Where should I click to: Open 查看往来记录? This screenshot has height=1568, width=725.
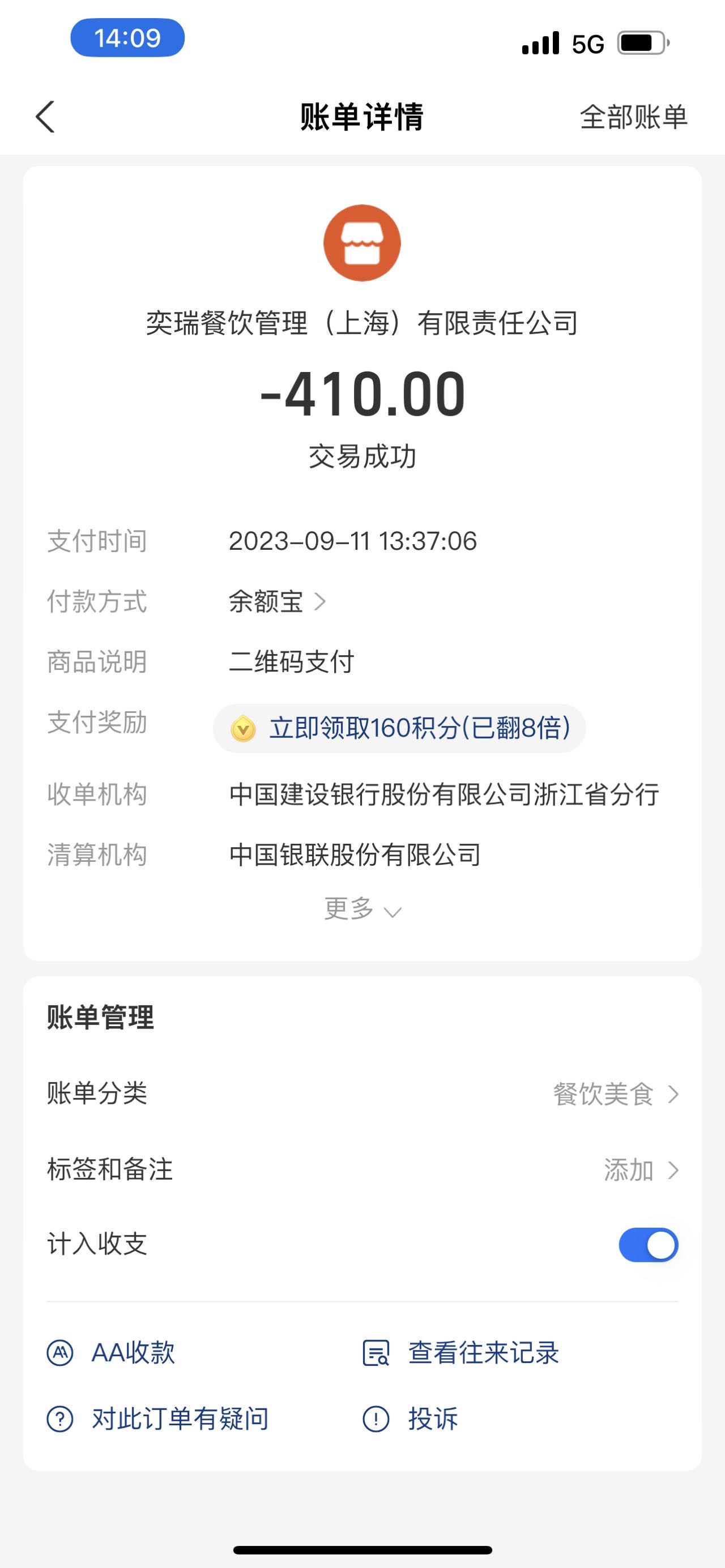click(461, 1353)
